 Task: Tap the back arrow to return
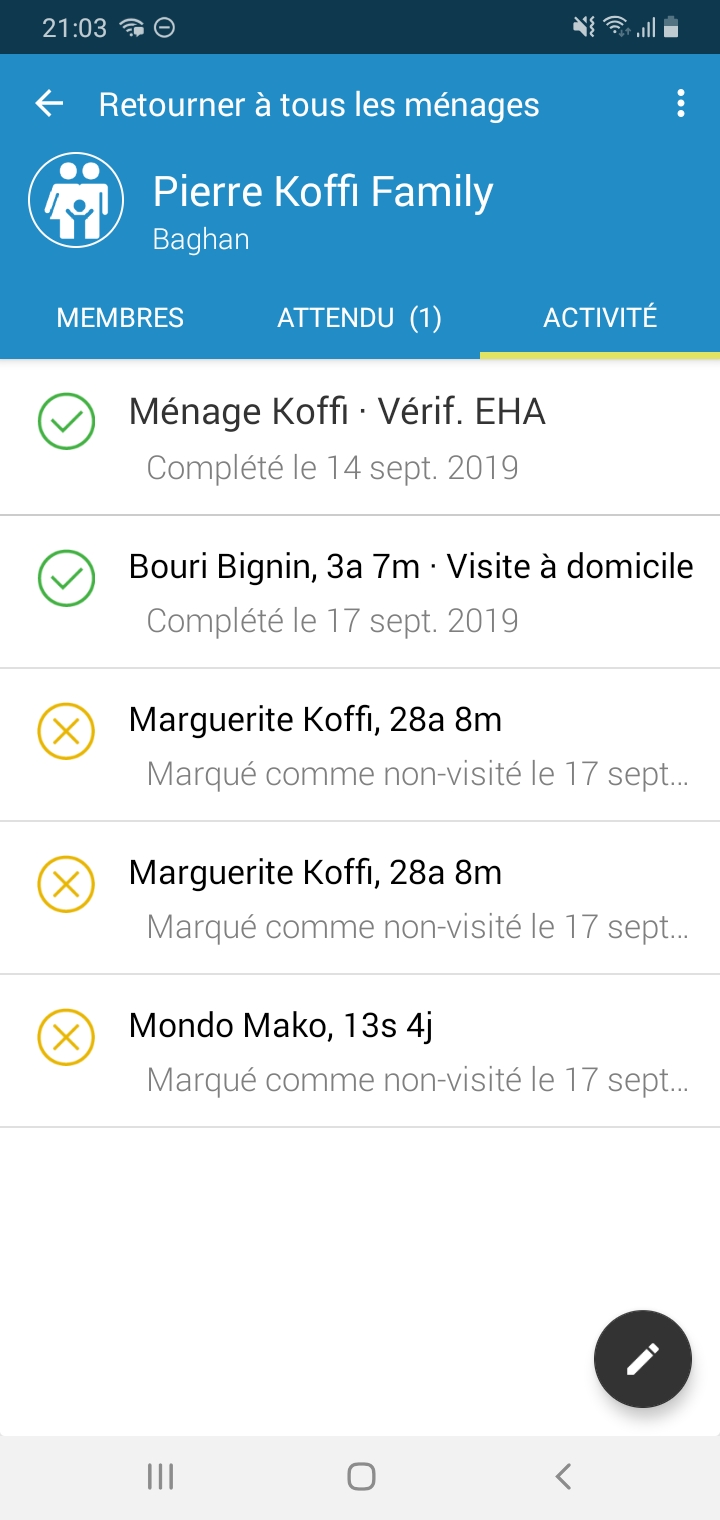[47, 103]
